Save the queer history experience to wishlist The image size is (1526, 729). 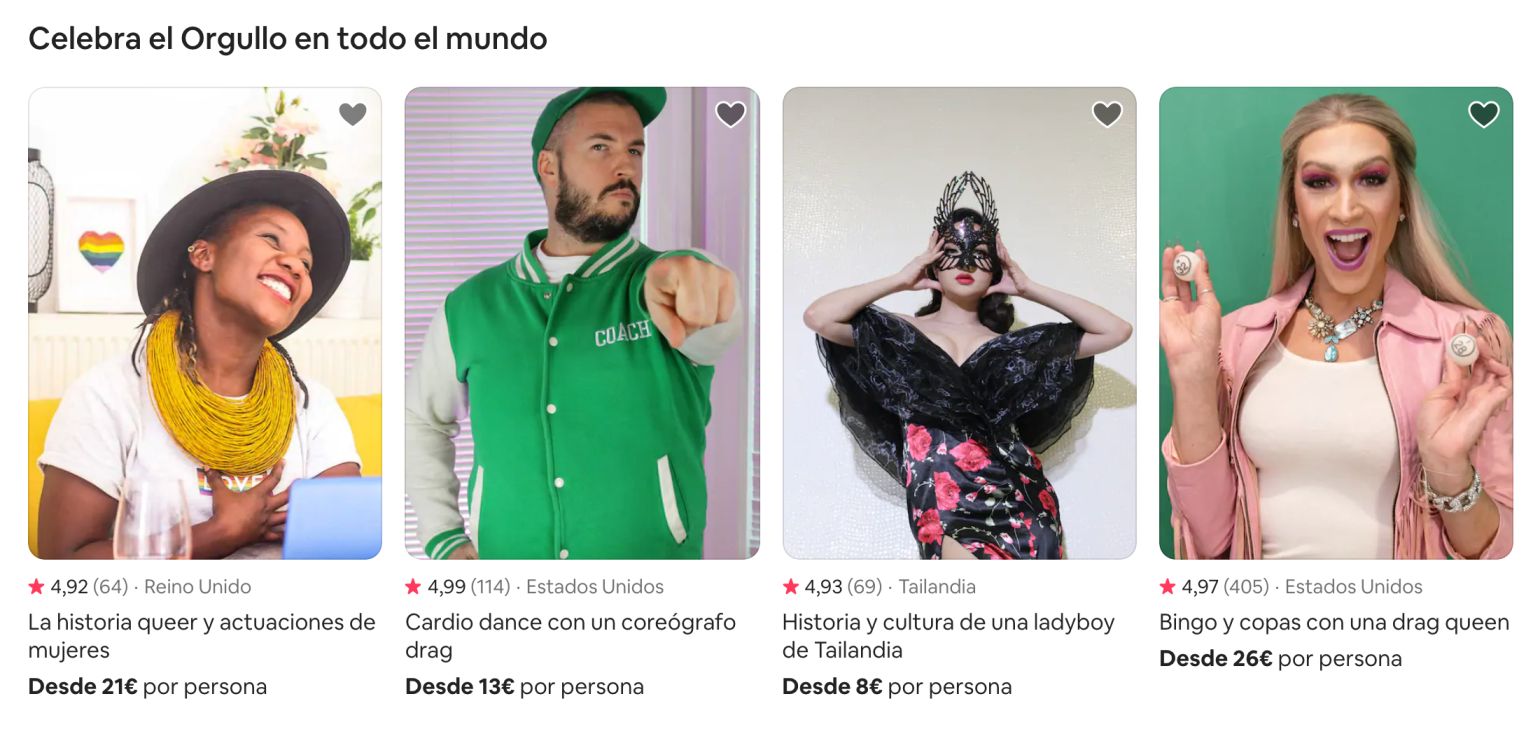pos(353,114)
